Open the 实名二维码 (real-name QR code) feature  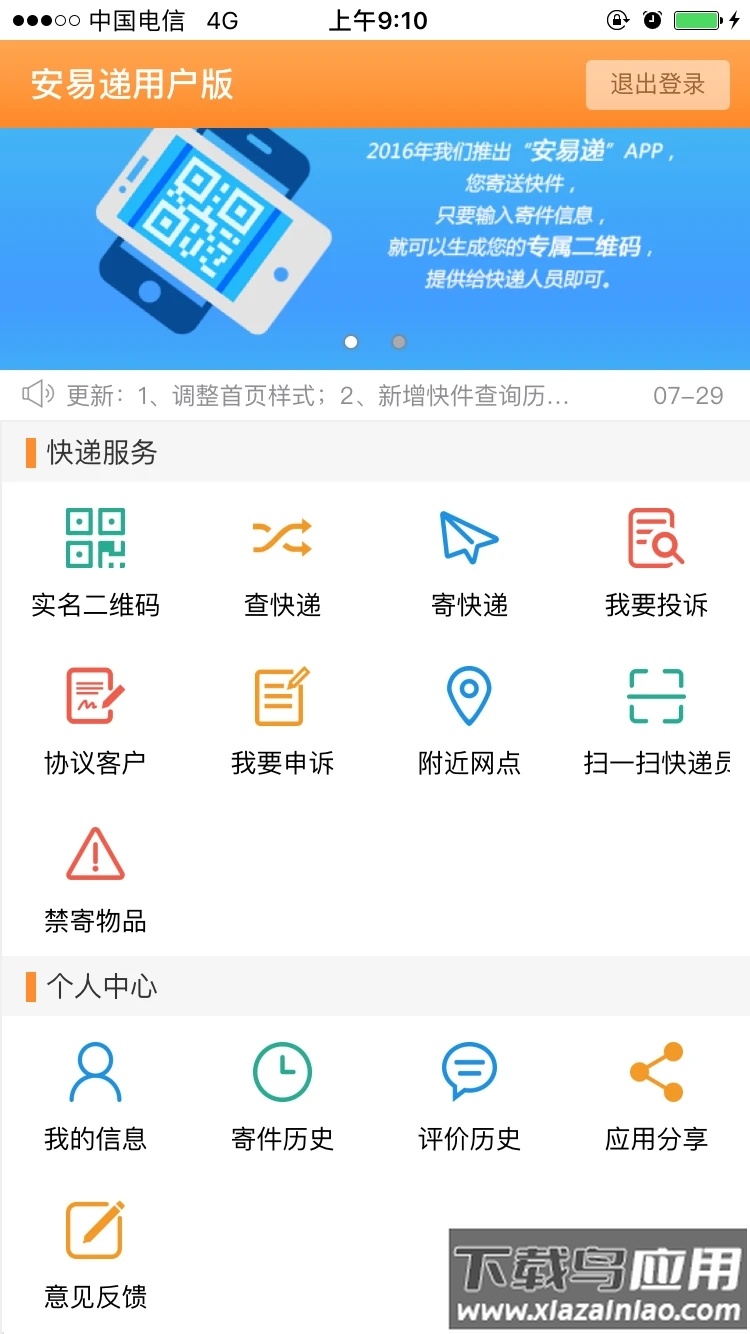pos(93,560)
